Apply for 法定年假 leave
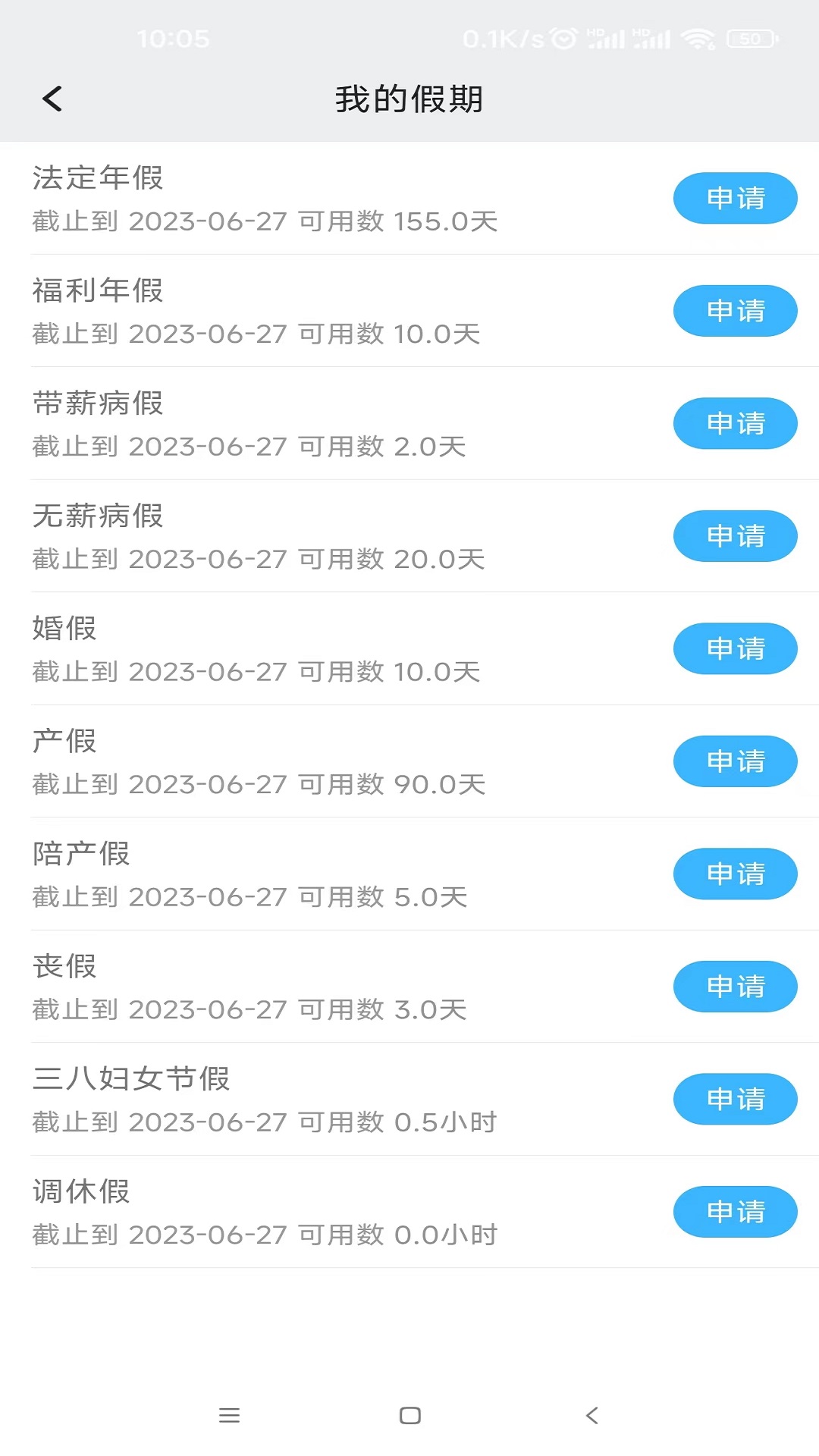 click(735, 199)
